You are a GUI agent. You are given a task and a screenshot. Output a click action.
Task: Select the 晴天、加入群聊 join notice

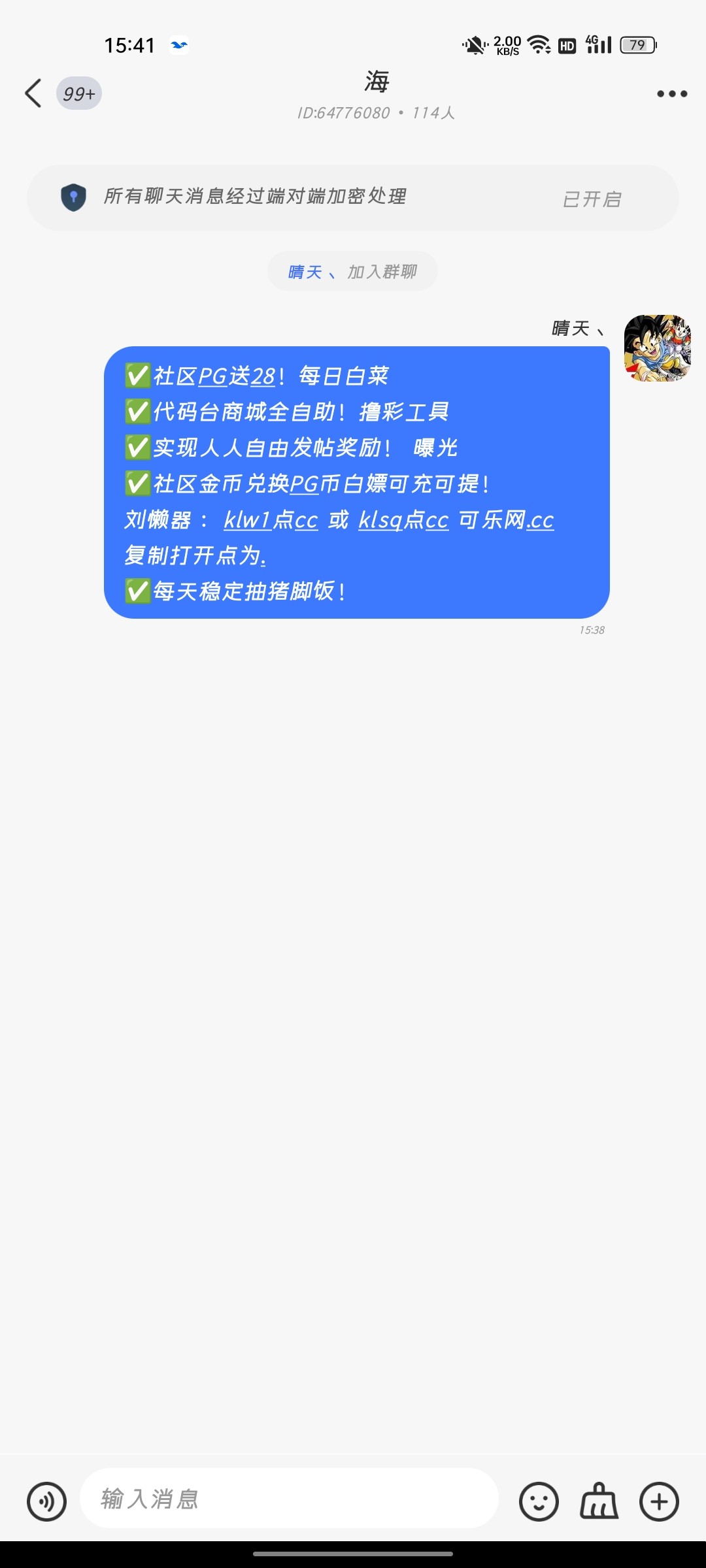click(x=352, y=270)
